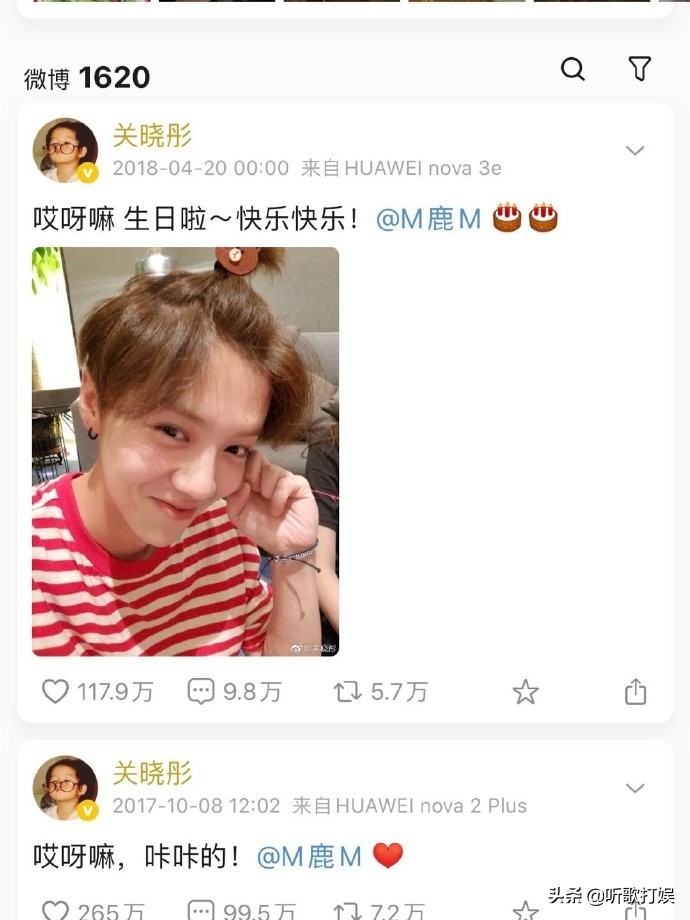Viewport: 690px width, 920px height.
Task: Repost the post with 5.7万 reposts
Action: pyautogui.click(x=347, y=691)
